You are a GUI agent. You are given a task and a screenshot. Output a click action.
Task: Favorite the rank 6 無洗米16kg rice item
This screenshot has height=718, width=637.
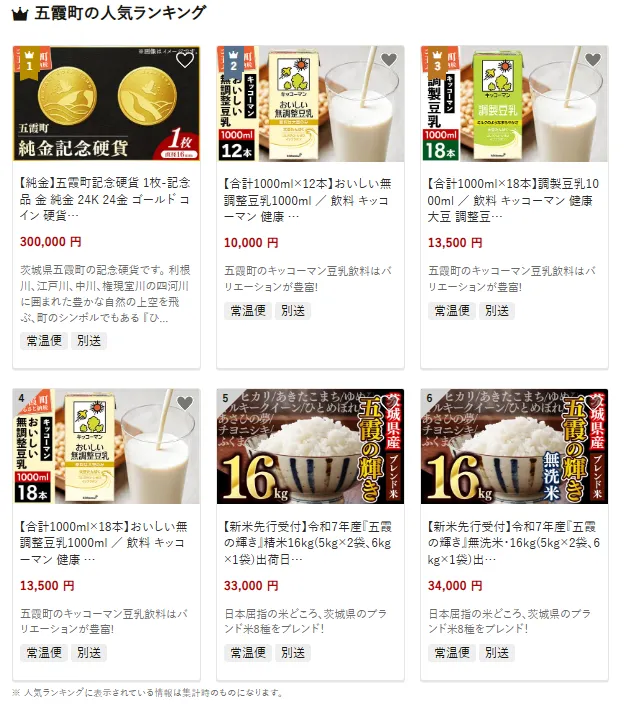pyautogui.click(x=592, y=403)
